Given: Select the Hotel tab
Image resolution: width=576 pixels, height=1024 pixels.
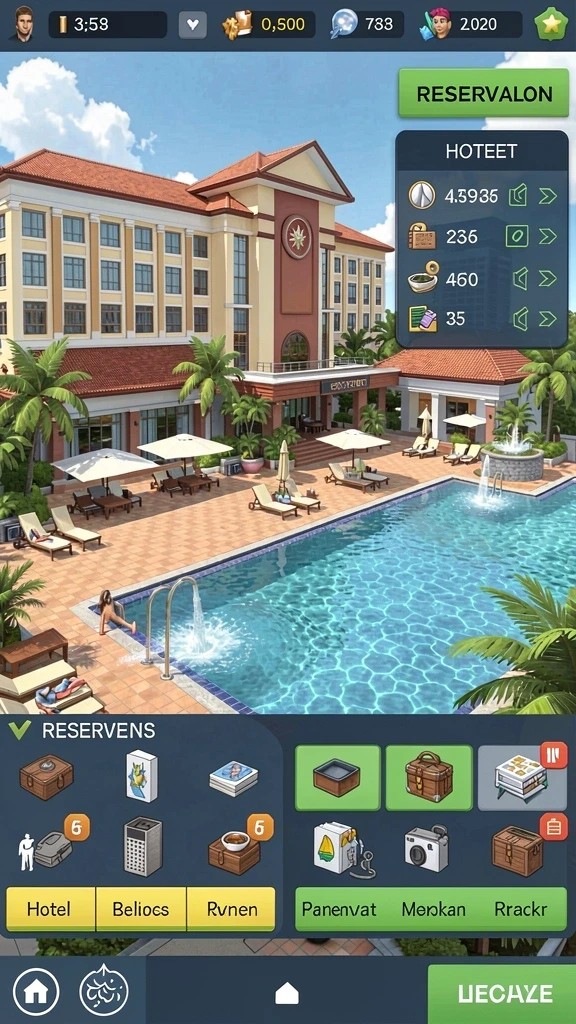Looking at the screenshot, I should point(50,908).
